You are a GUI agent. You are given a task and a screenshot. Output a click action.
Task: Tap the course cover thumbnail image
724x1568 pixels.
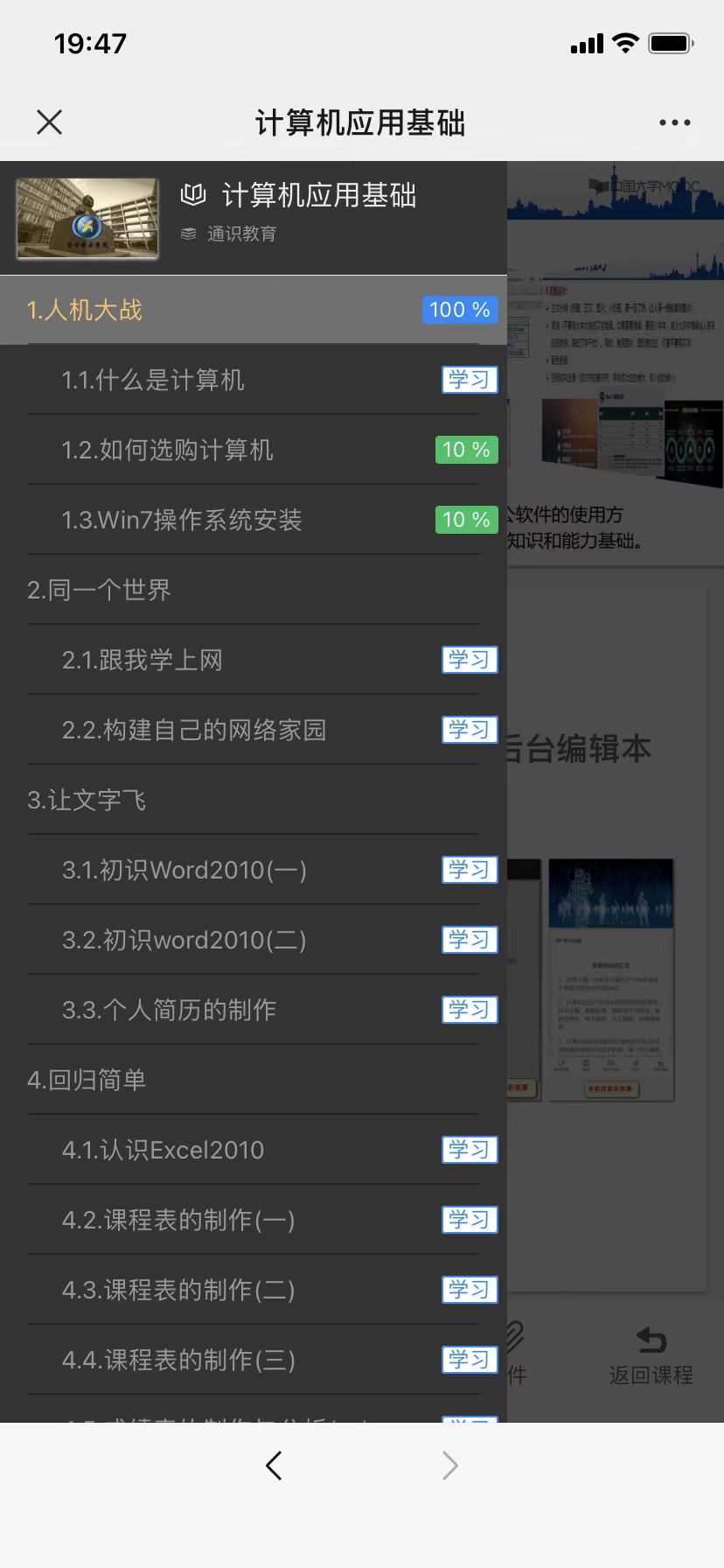pyautogui.click(x=86, y=217)
